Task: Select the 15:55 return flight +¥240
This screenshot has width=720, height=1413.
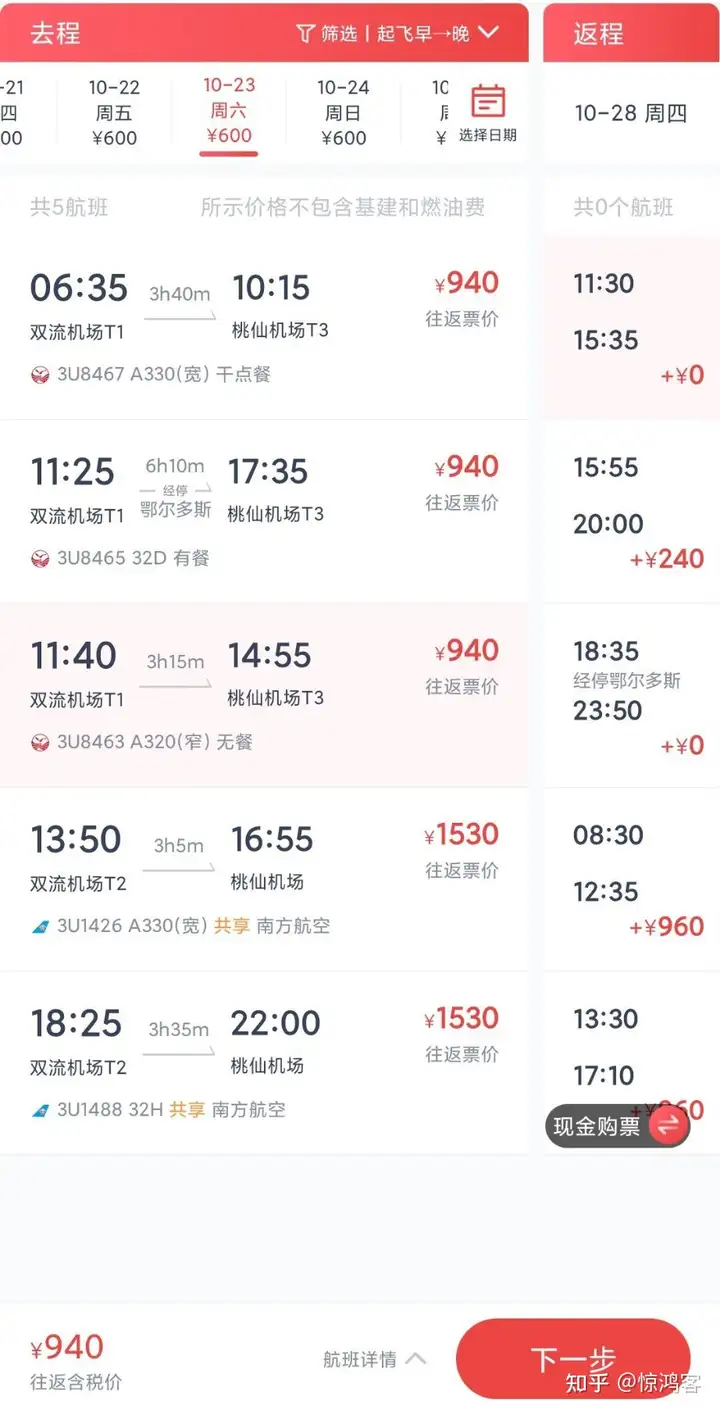Action: tap(632, 511)
